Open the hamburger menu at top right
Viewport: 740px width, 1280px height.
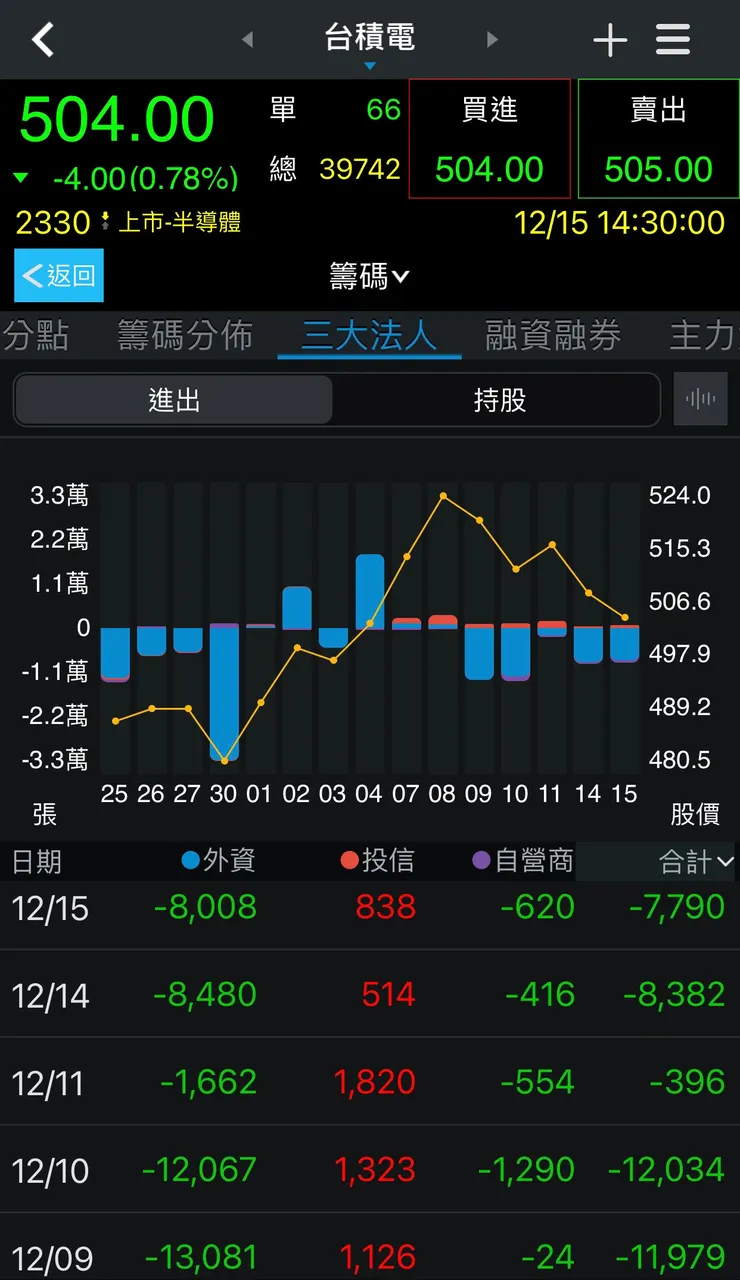(672, 39)
